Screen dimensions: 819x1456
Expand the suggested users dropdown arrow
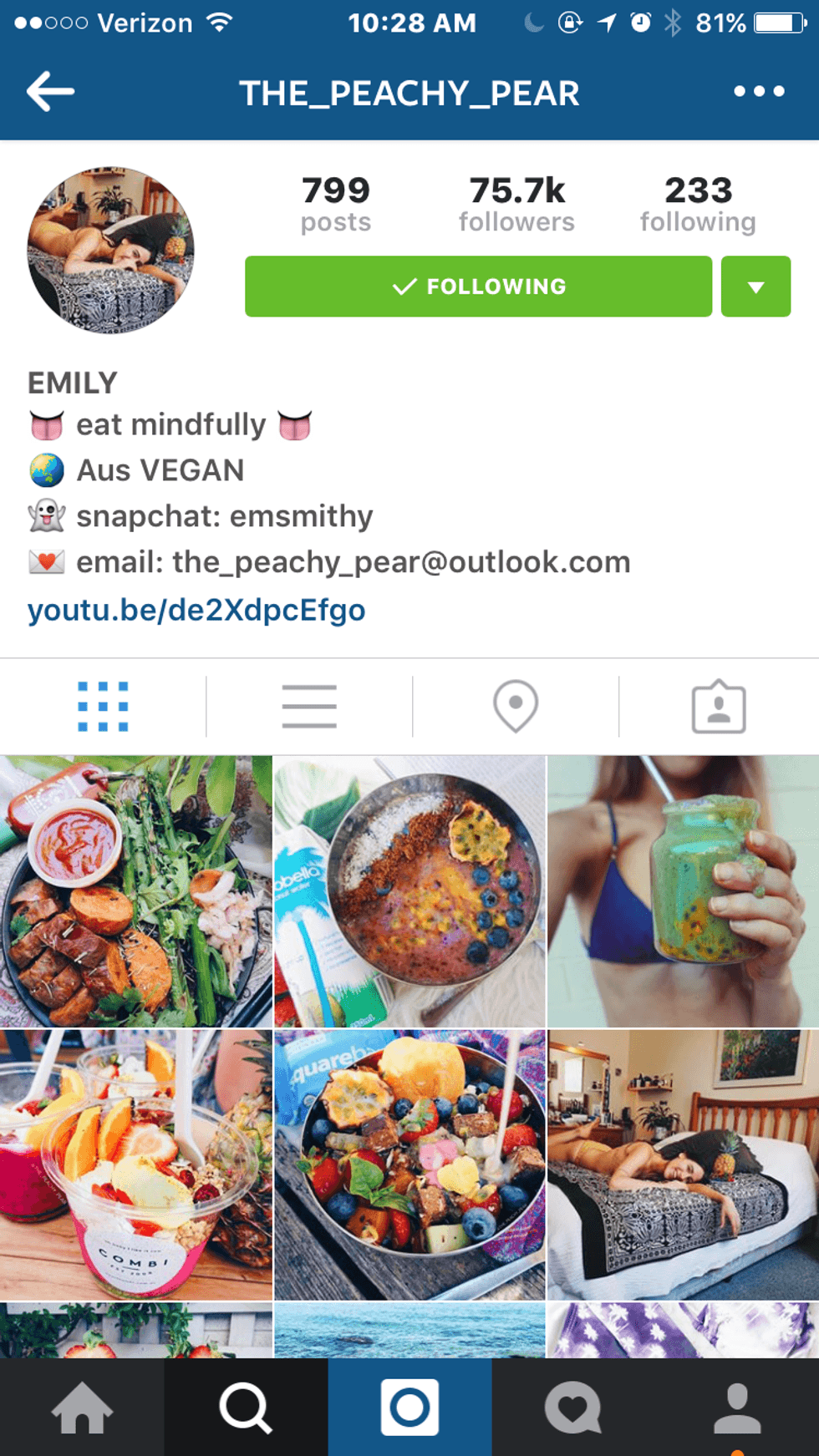tap(755, 287)
